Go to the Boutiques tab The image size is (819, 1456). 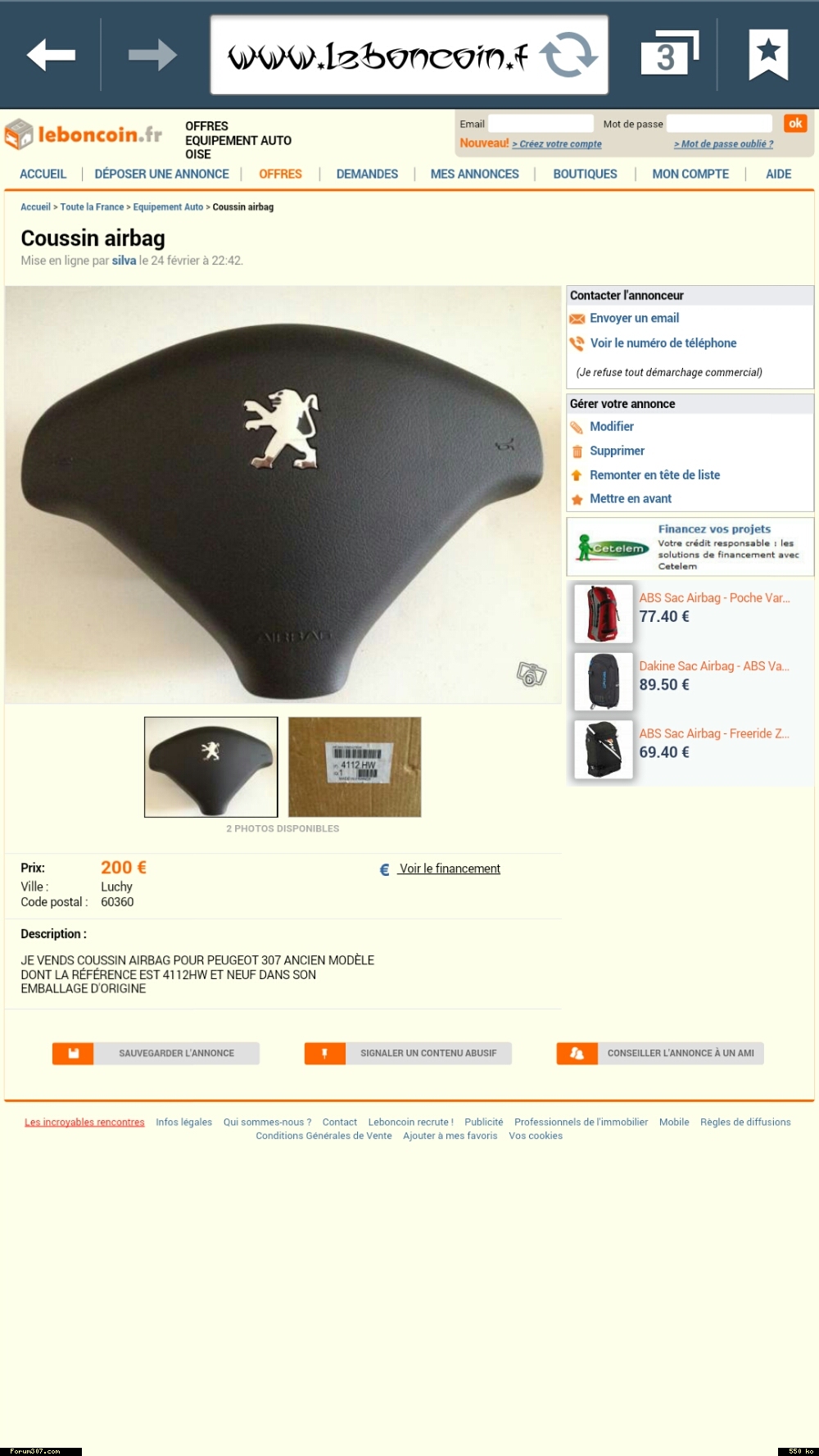(585, 174)
